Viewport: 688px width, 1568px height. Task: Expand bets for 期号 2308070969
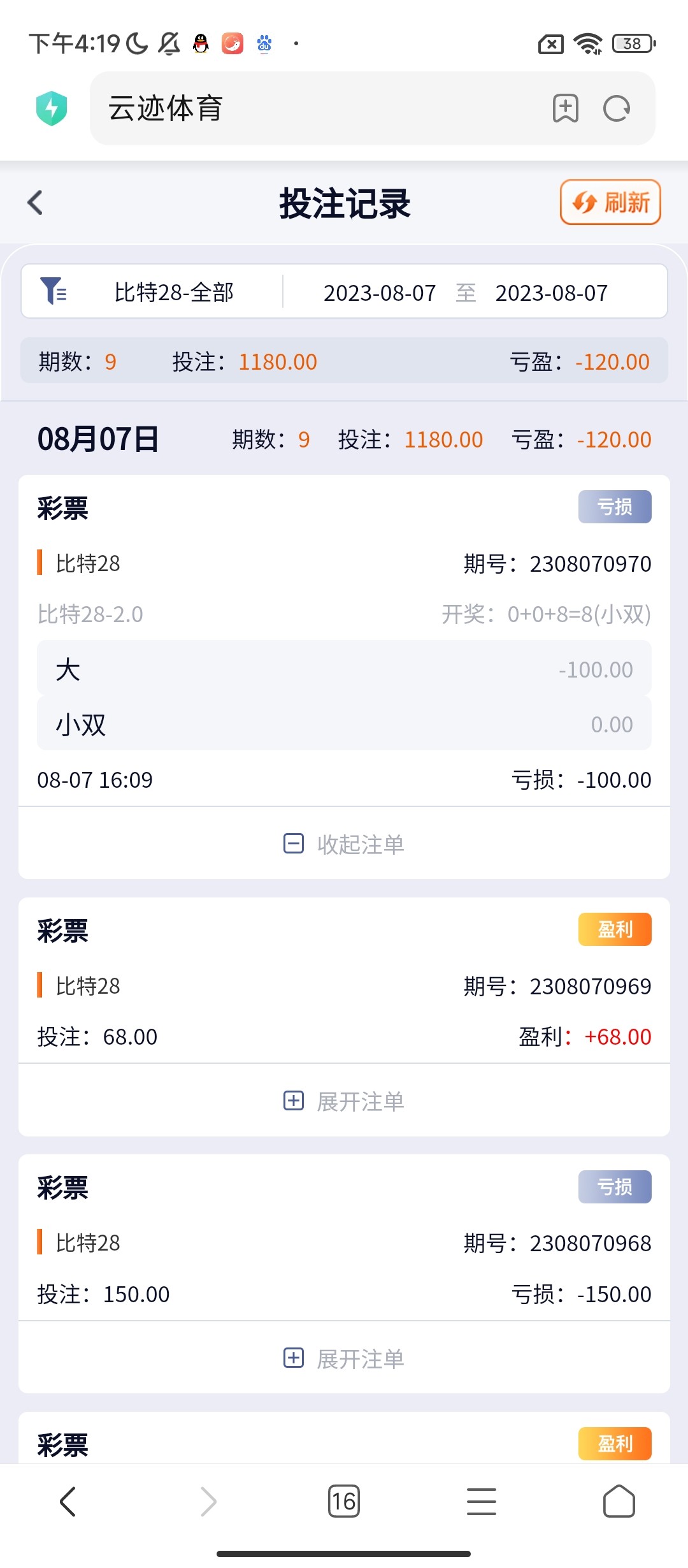344,1101
